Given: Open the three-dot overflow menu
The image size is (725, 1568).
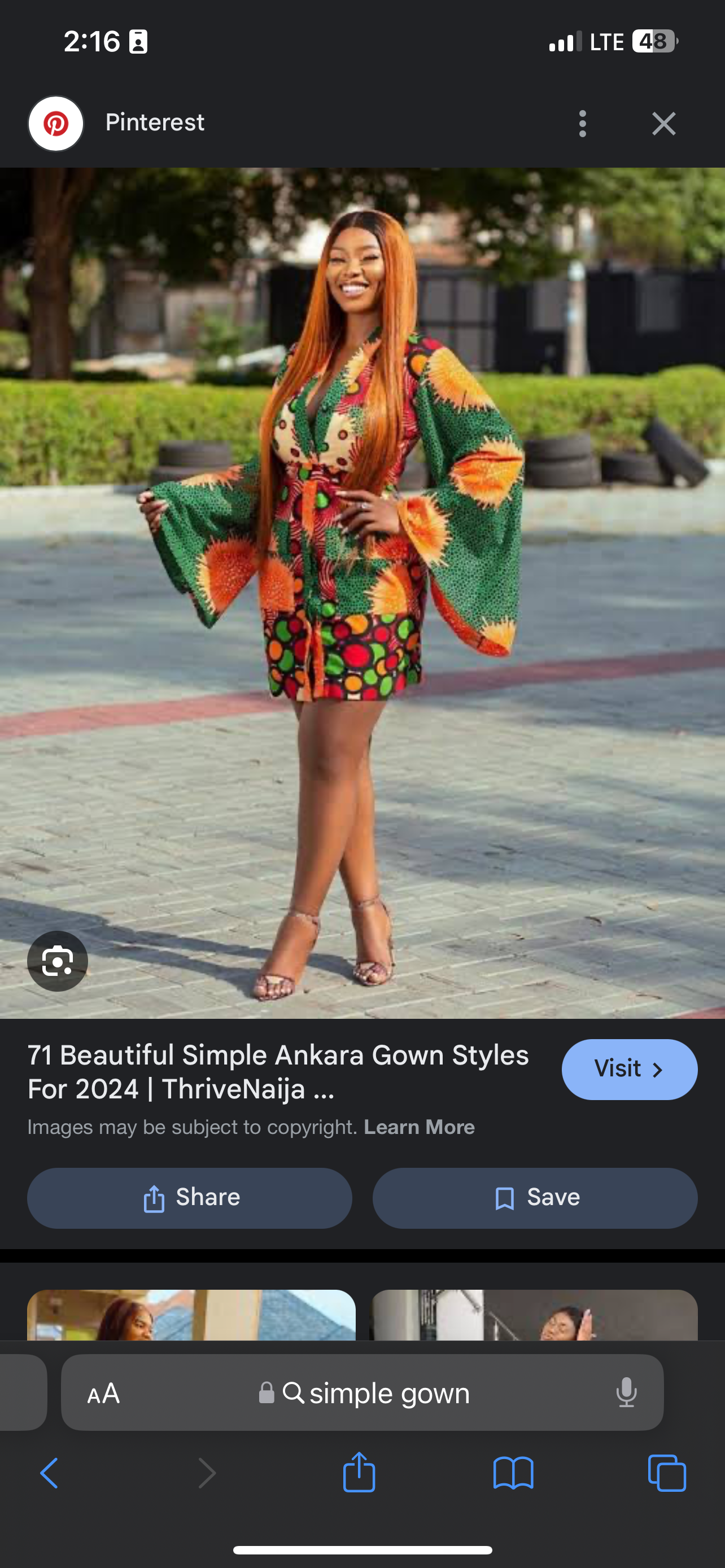Looking at the screenshot, I should tap(583, 124).
